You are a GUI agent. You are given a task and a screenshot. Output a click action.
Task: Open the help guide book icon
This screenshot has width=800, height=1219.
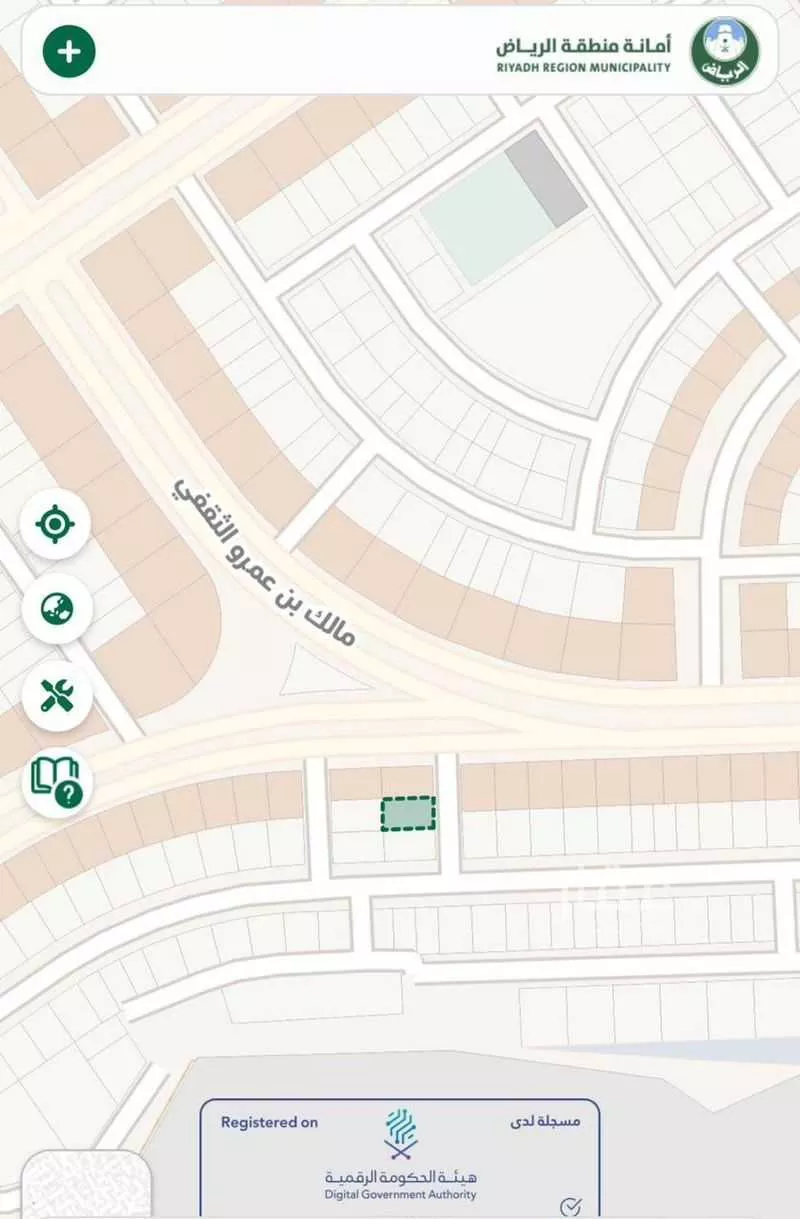[x=56, y=782]
